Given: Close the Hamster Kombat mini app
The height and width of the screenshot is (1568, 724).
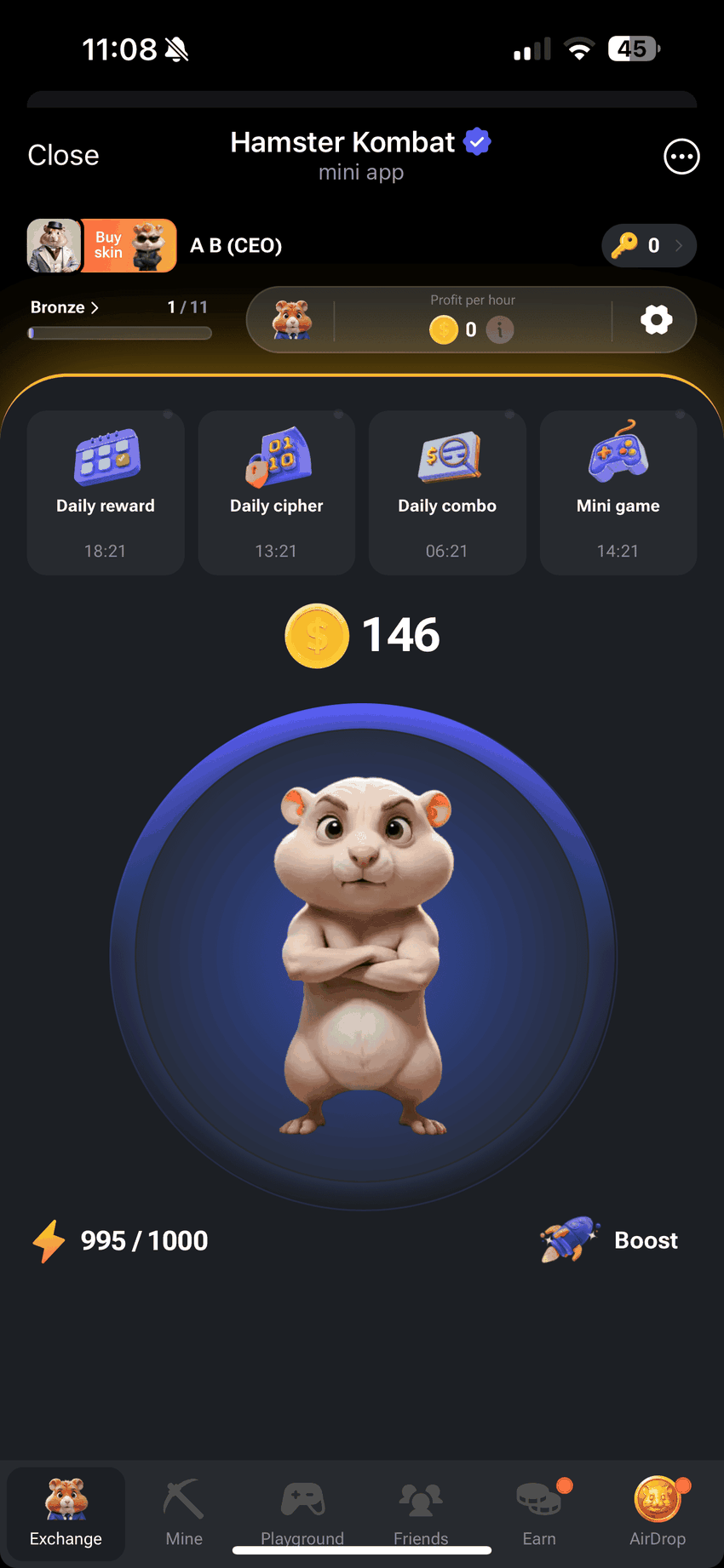Looking at the screenshot, I should (63, 155).
